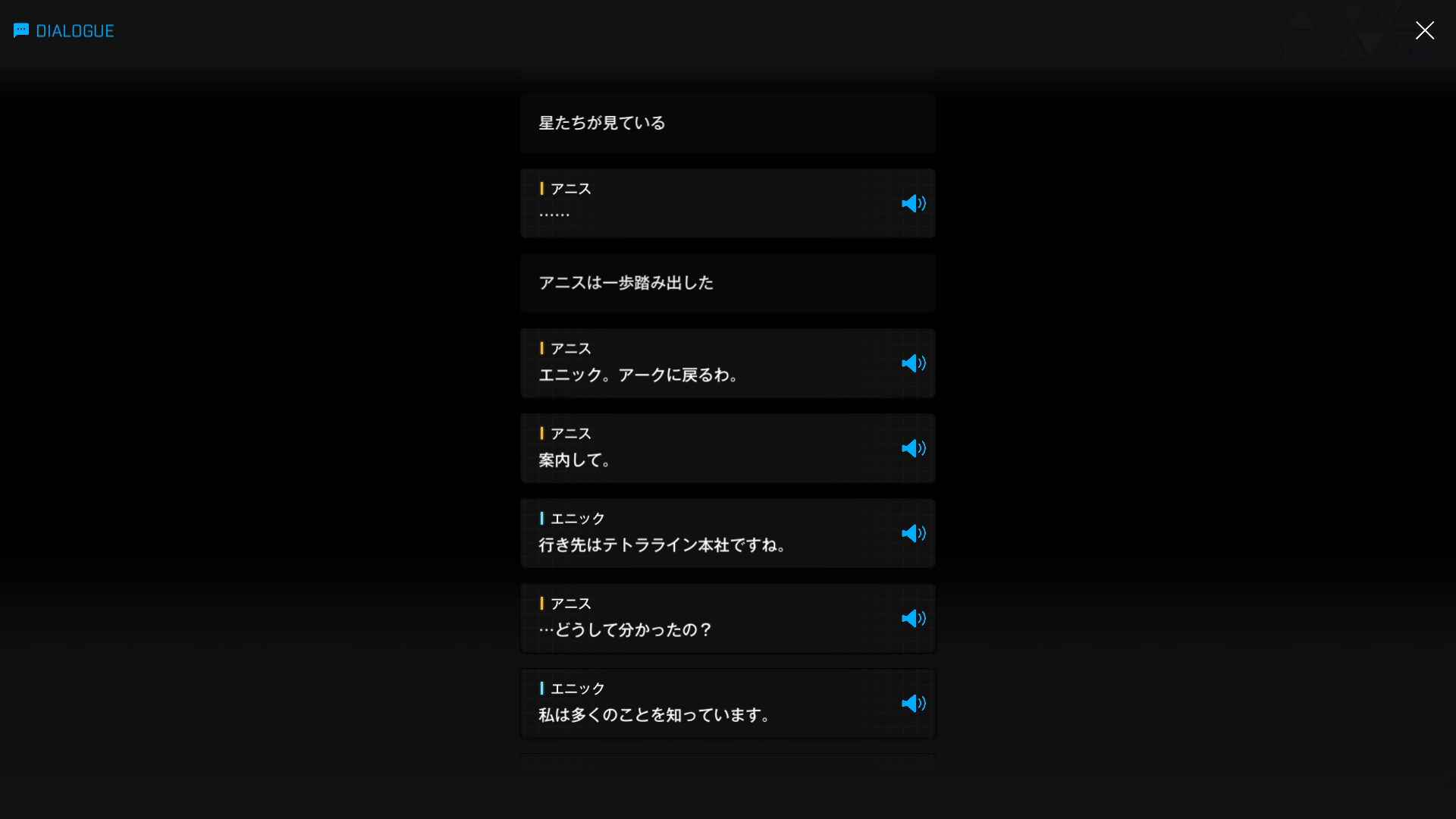Play voice for "案内して。"
The height and width of the screenshot is (819, 1456).
coord(913,448)
